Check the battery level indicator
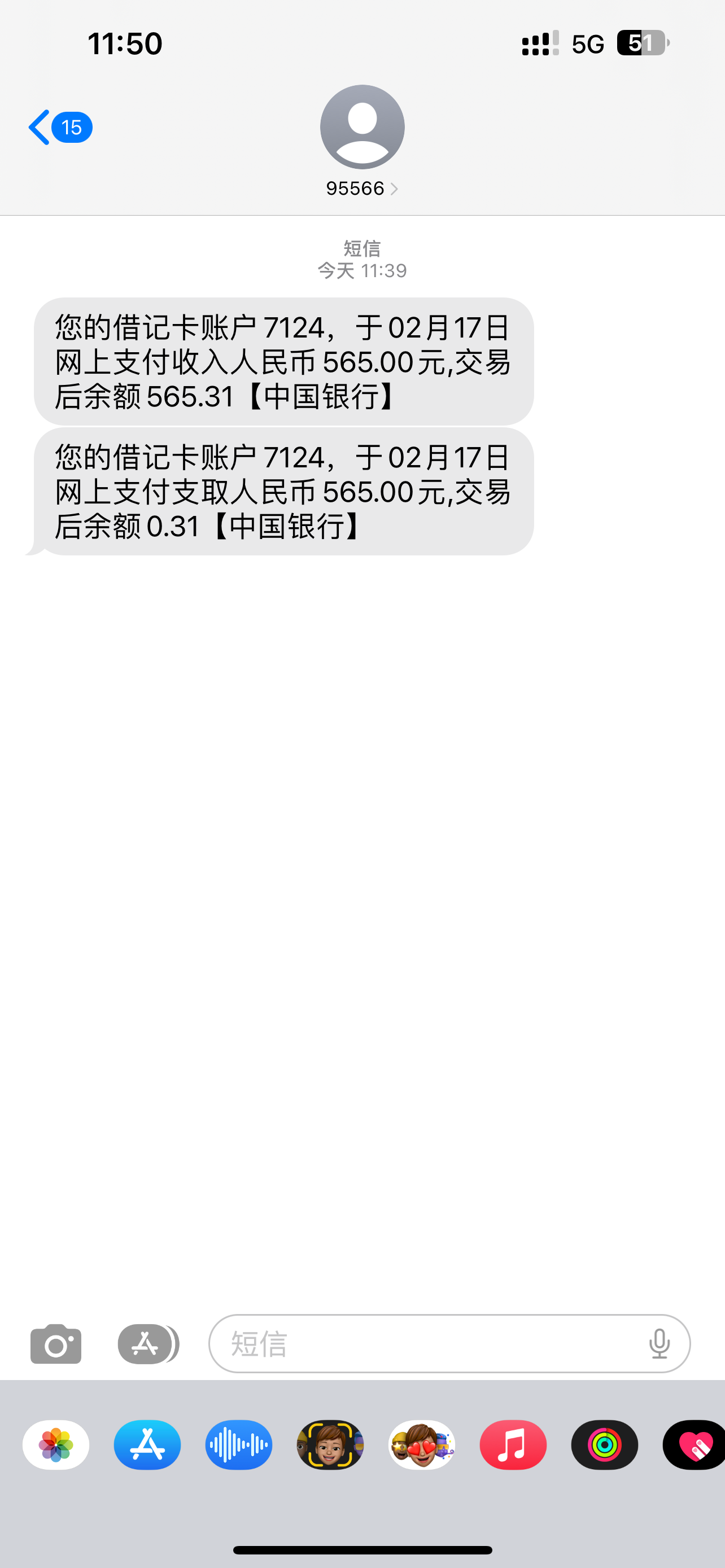This screenshot has width=725, height=1568. 642,42
